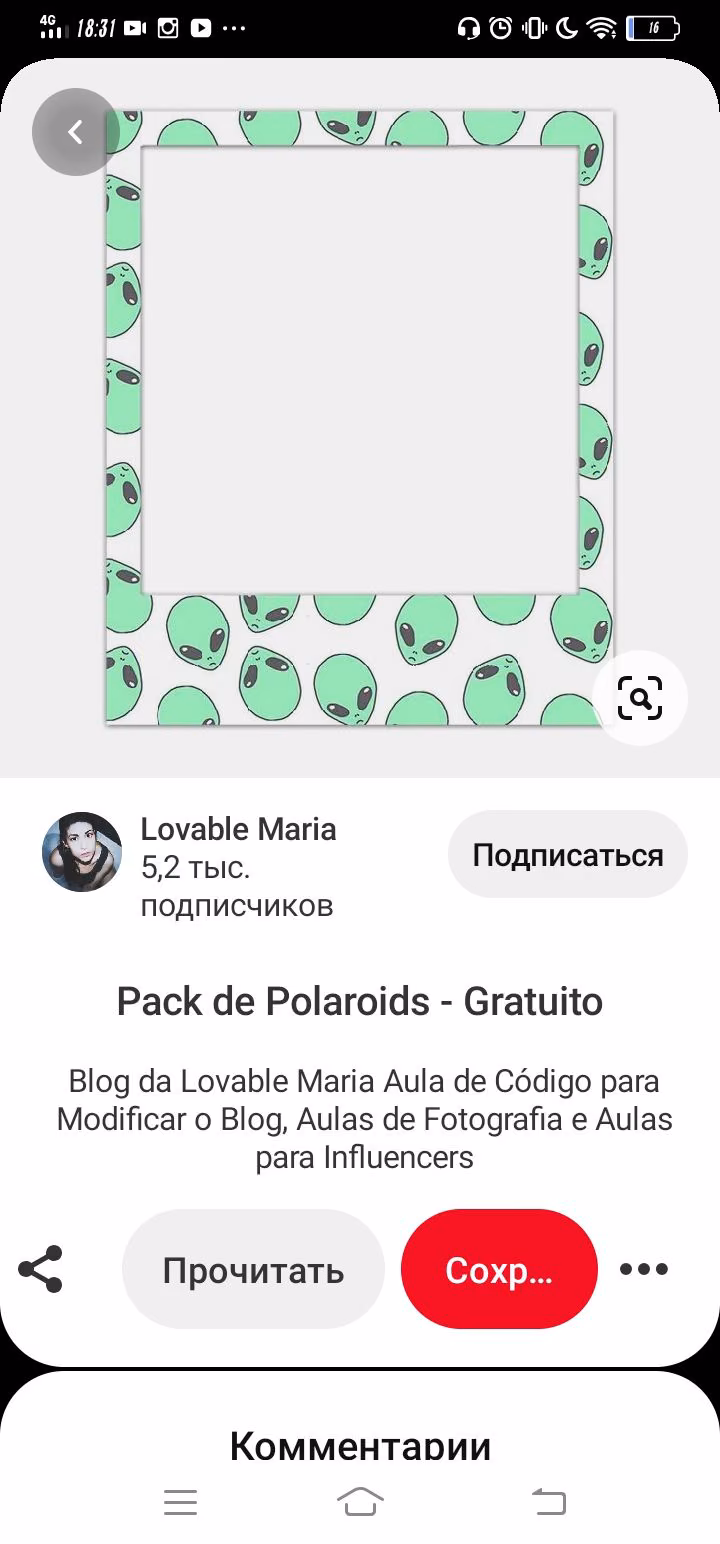Viewport: 720px width, 1544px height.
Task: Follow Lovable Maria with Подписаться
Action: tap(568, 855)
